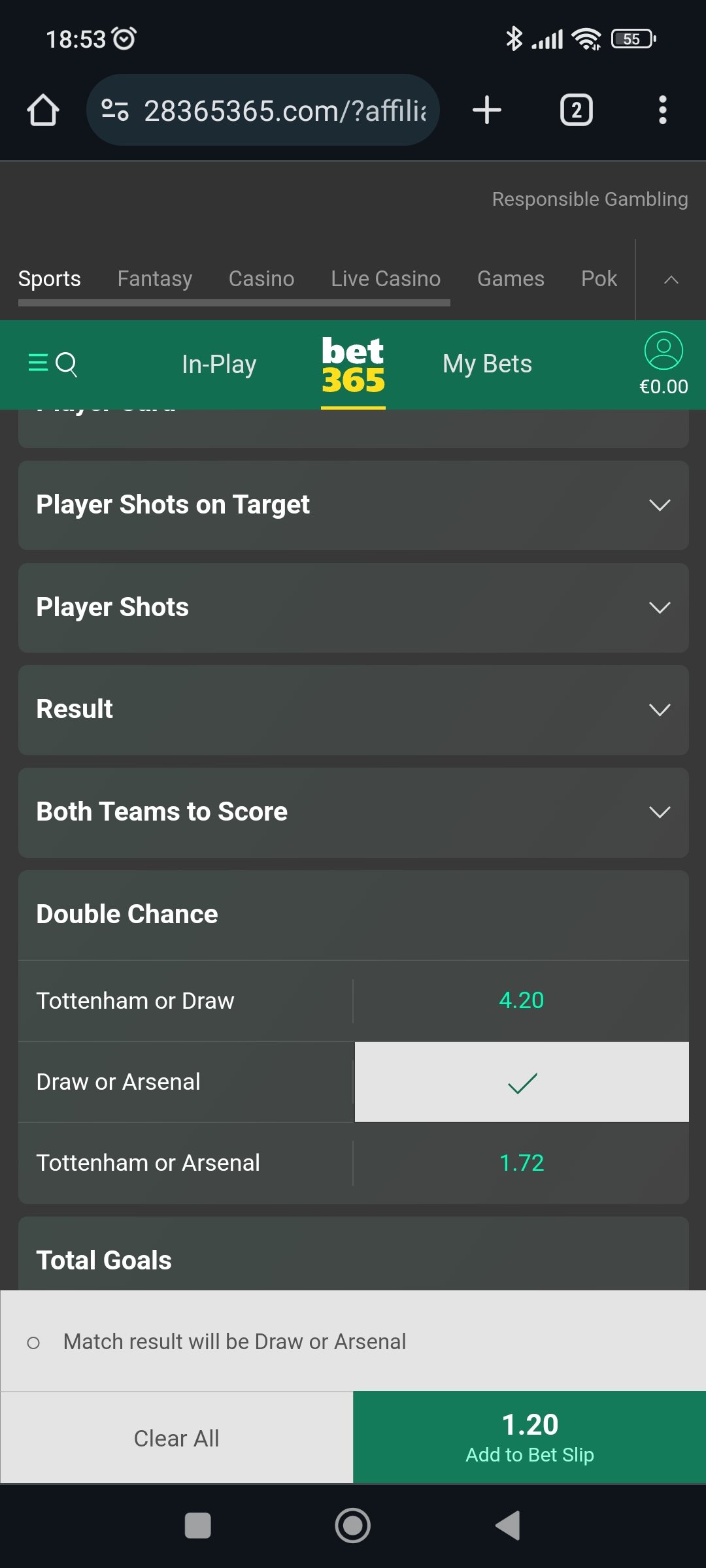Switch to the Games tab
Viewport: 706px width, 1568px height.
pyautogui.click(x=511, y=279)
